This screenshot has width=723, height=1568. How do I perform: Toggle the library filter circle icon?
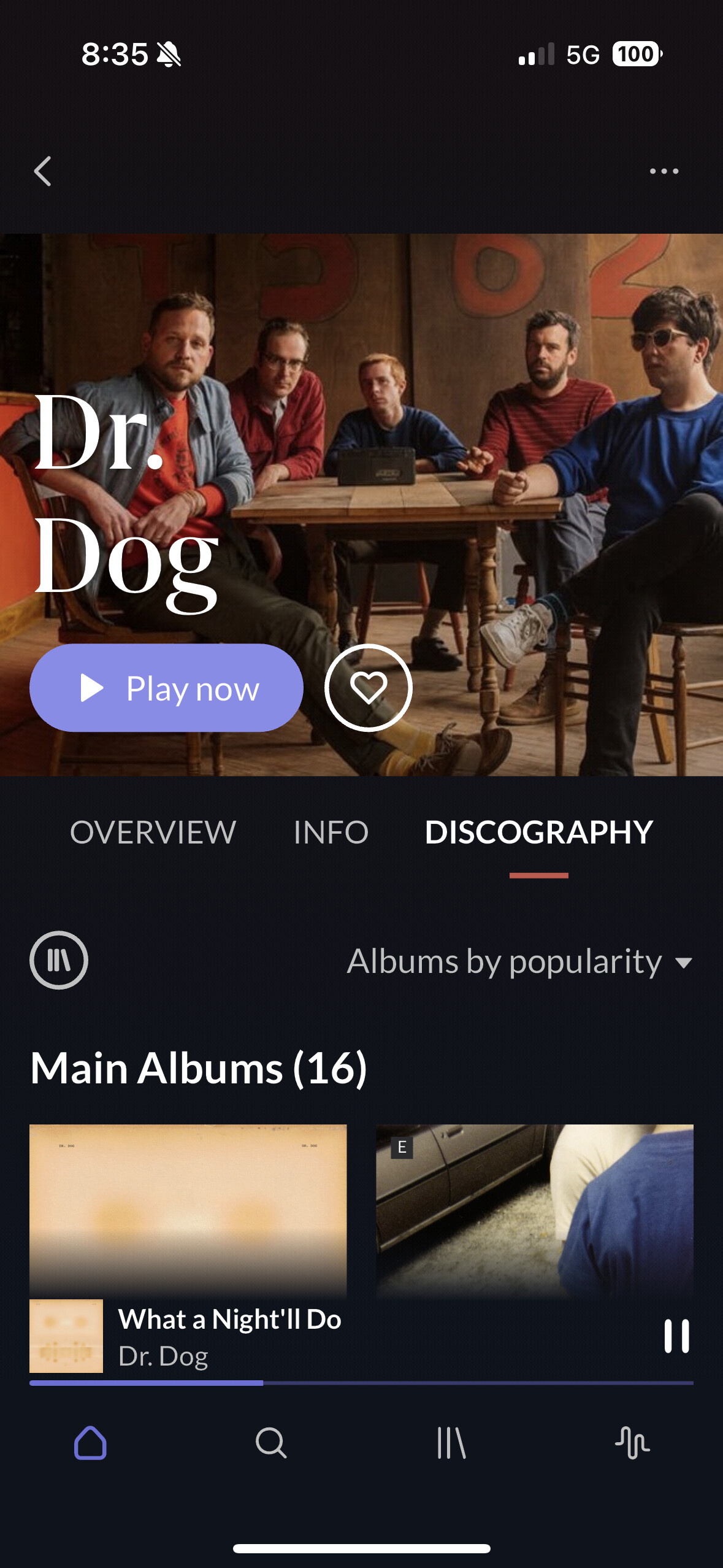pyautogui.click(x=59, y=960)
